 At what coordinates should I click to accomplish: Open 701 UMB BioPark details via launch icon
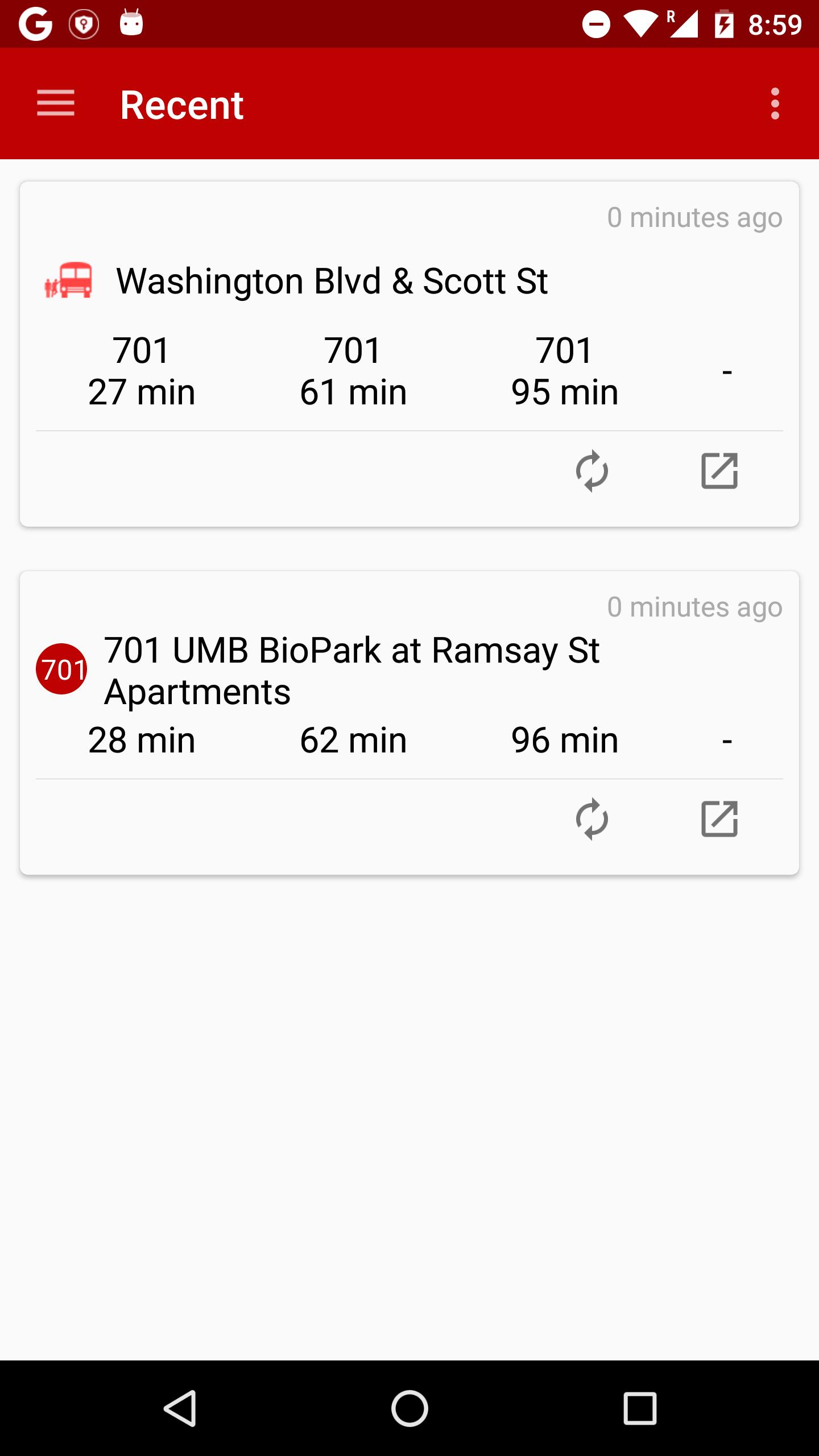click(719, 819)
